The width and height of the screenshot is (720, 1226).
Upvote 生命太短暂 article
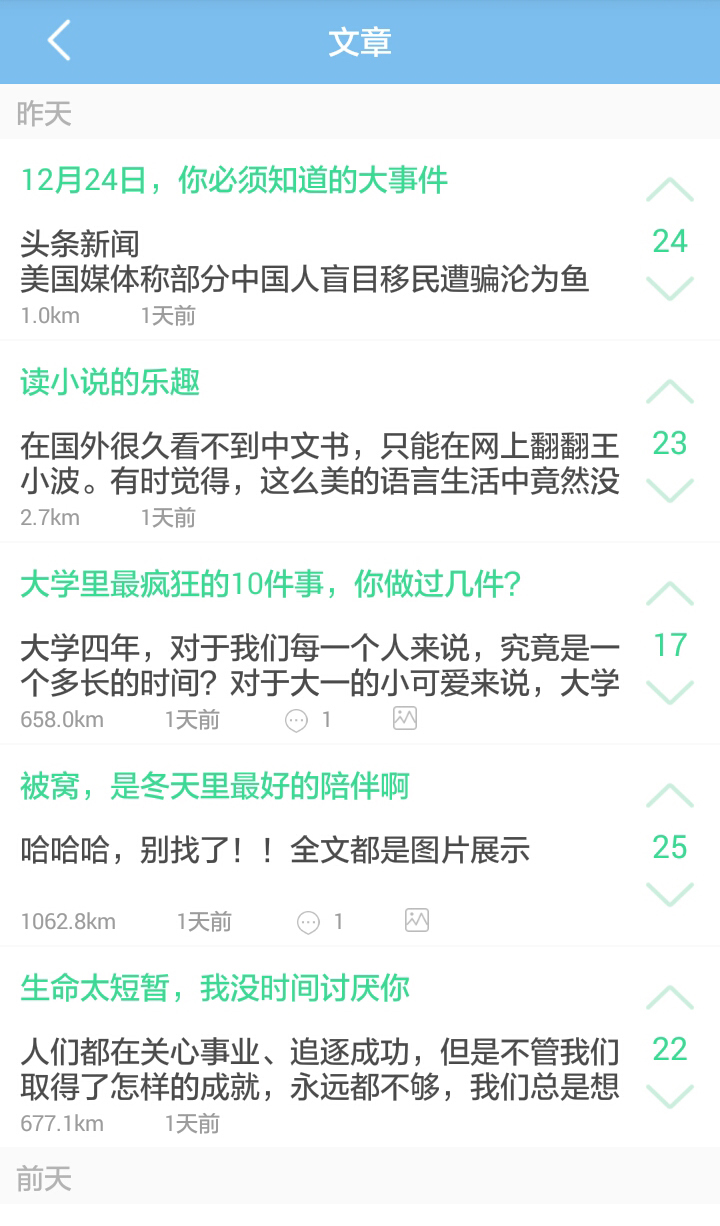pyautogui.click(x=669, y=998)
